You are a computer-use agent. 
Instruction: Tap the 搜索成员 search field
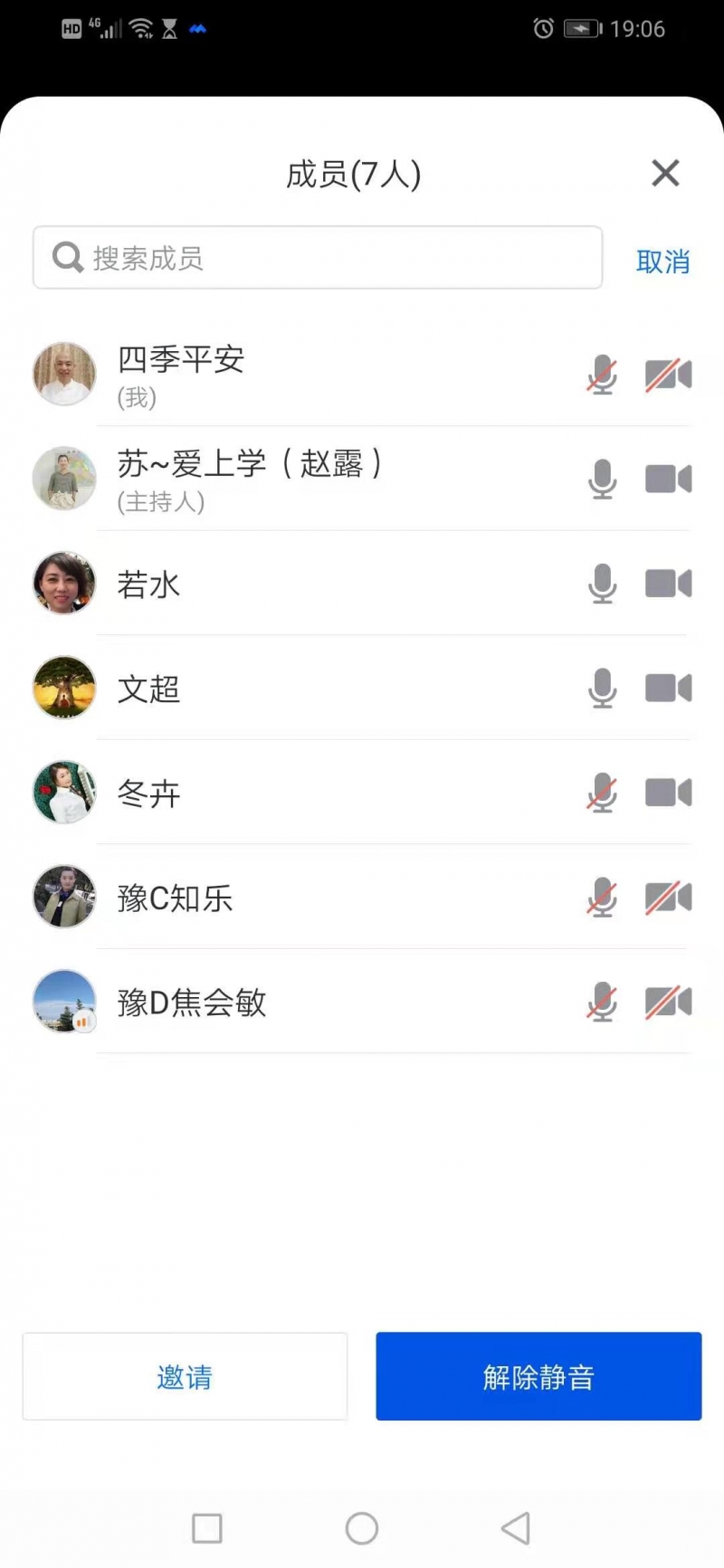317,258
